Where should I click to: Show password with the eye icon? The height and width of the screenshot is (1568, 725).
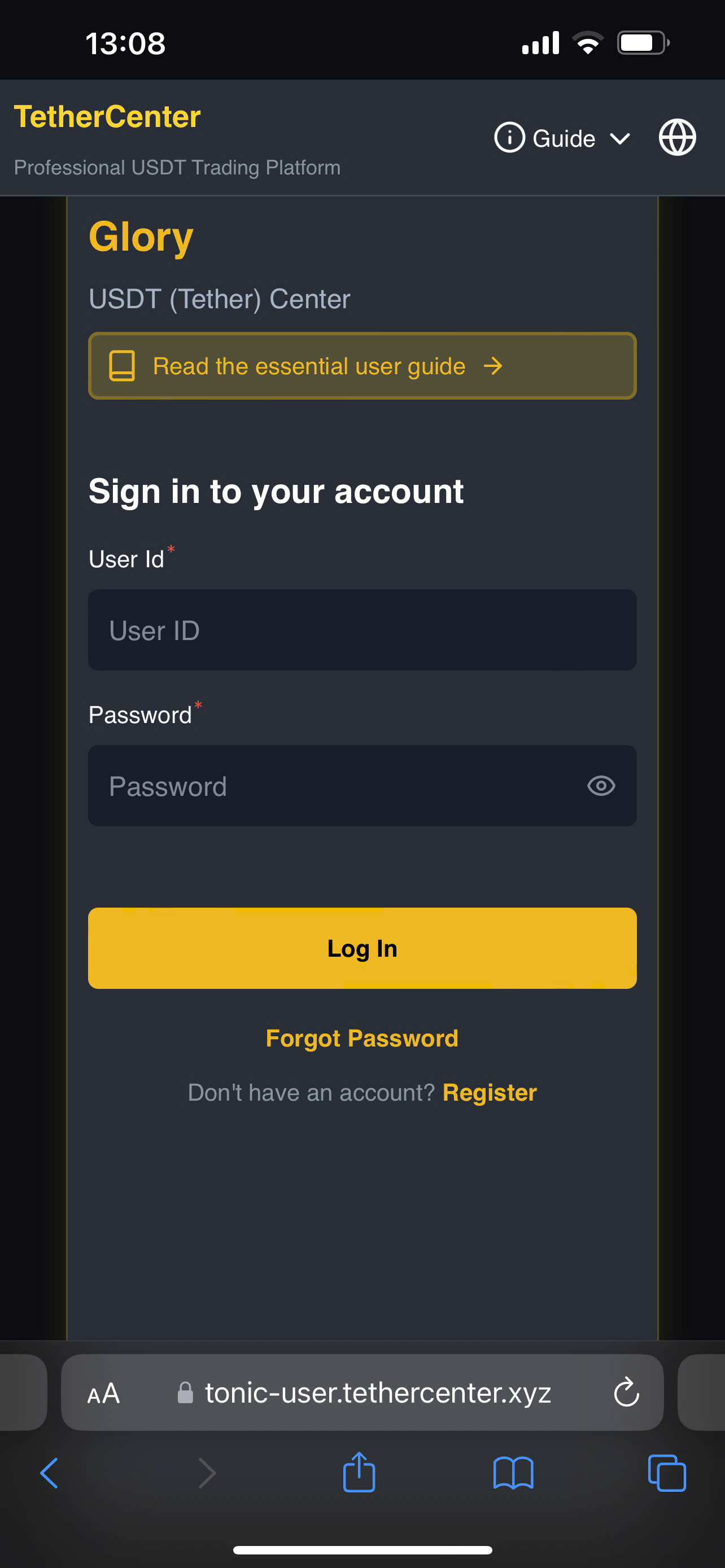point(601,786)
